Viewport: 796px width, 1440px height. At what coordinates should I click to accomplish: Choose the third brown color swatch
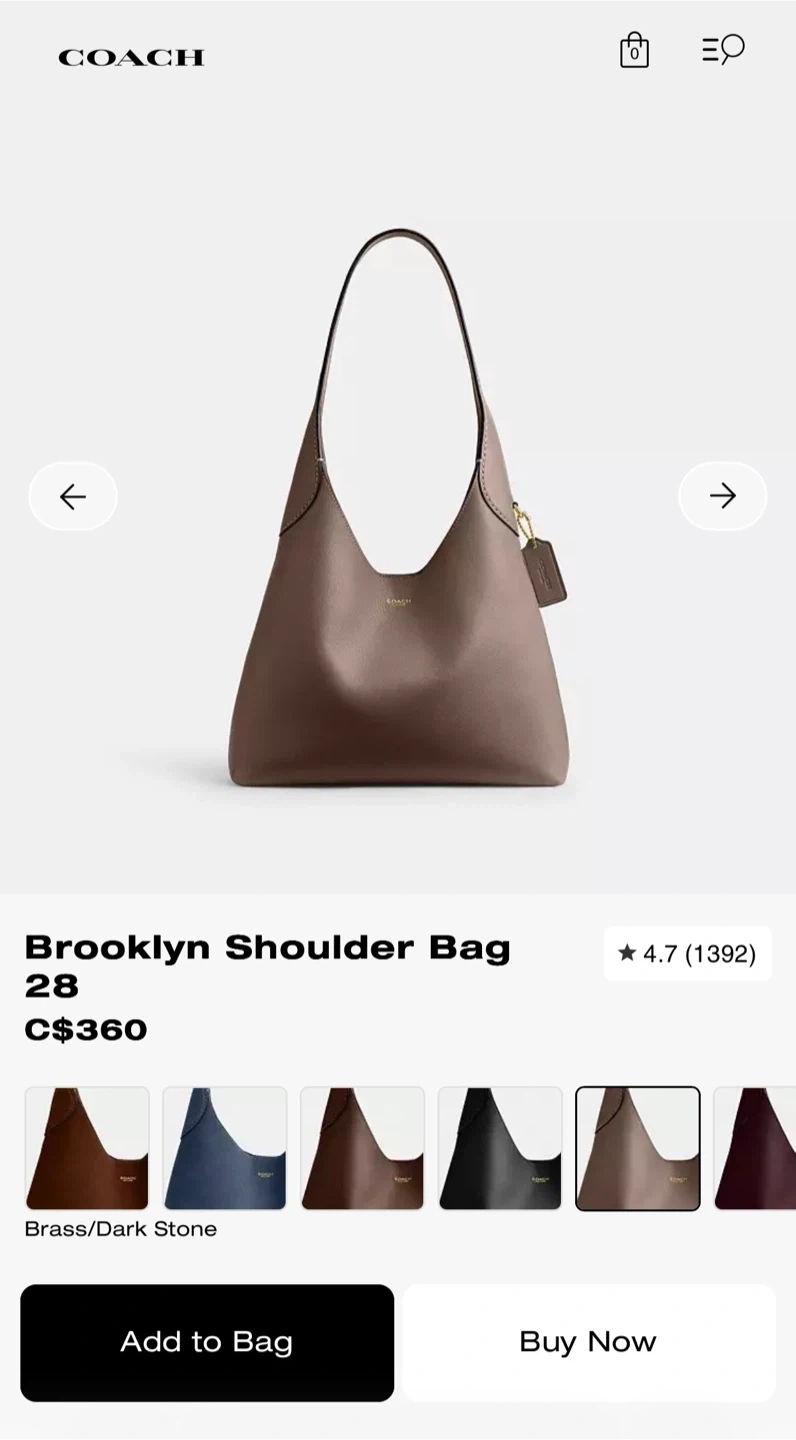(363, 1148)
